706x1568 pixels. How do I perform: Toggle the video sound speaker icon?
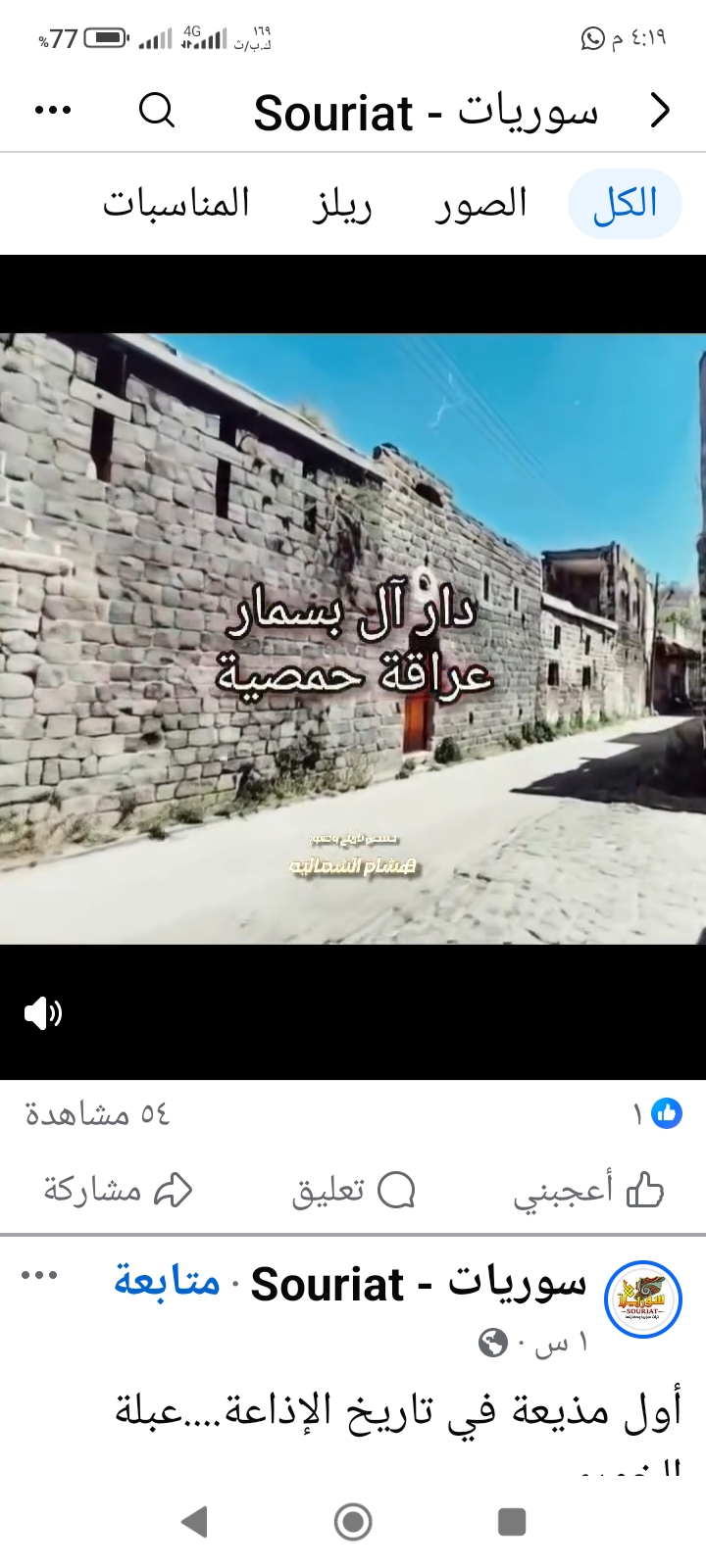pos(43,1012)
